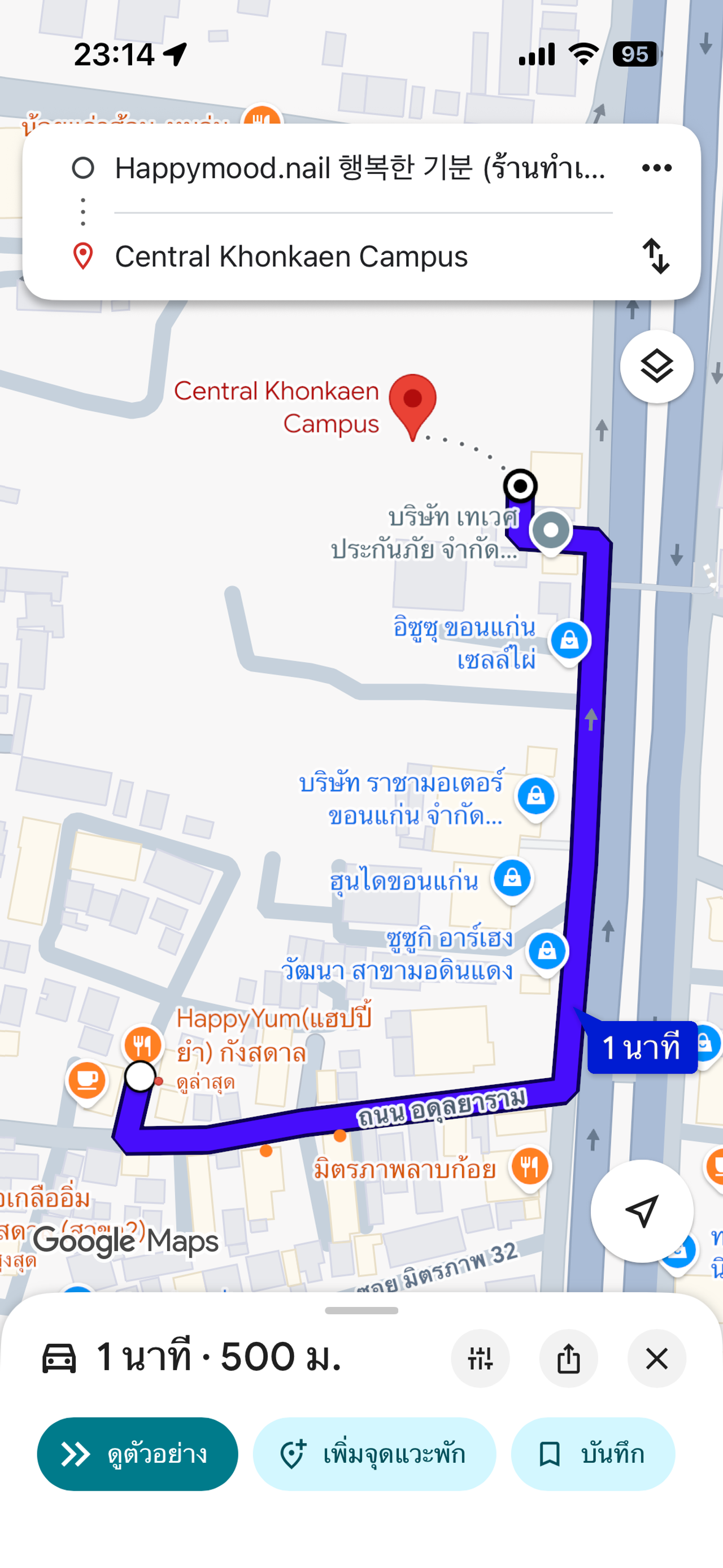Tap the บริษัท เทเวศ ประกันภัย place marker
This screenshot has width=723, height=1568.
click(x=550, y=530)
